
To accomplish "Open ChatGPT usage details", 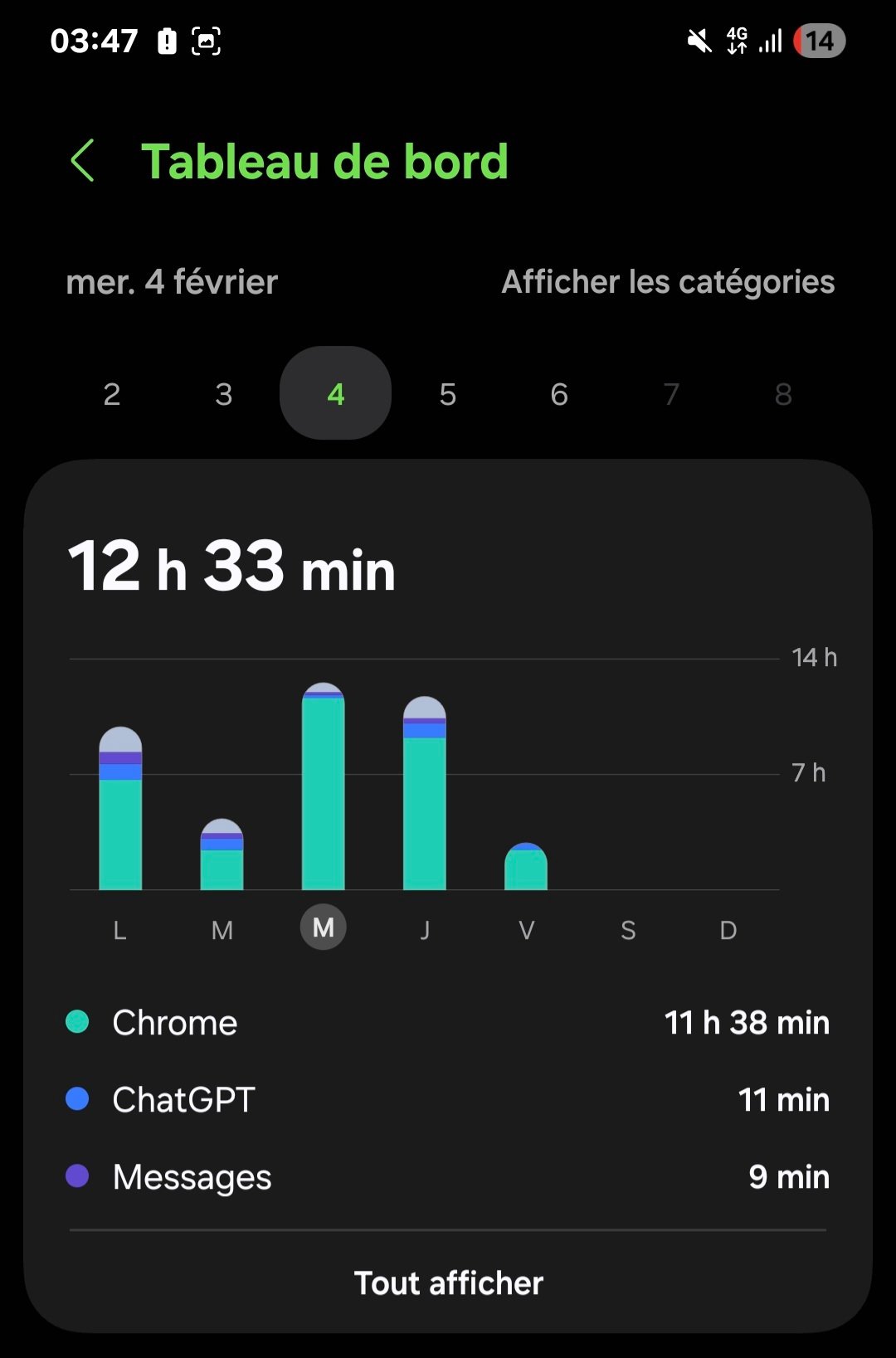I will 448,1100.
